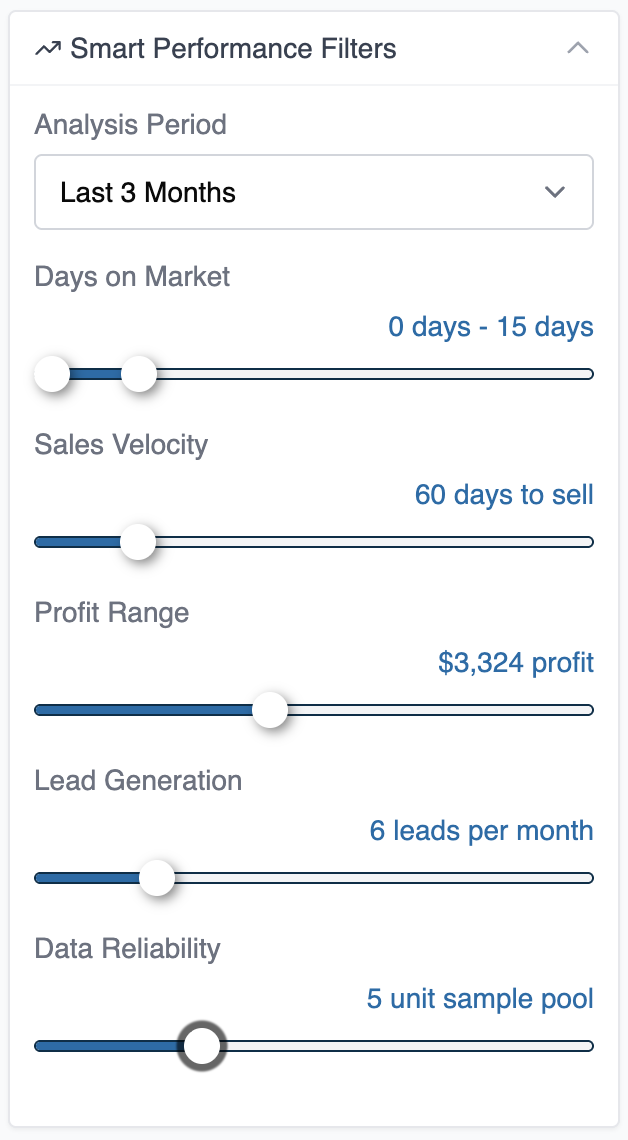628x1140 pixels.
Task: Tap the Days on Market maximum handle
Action: coord(138,374)
